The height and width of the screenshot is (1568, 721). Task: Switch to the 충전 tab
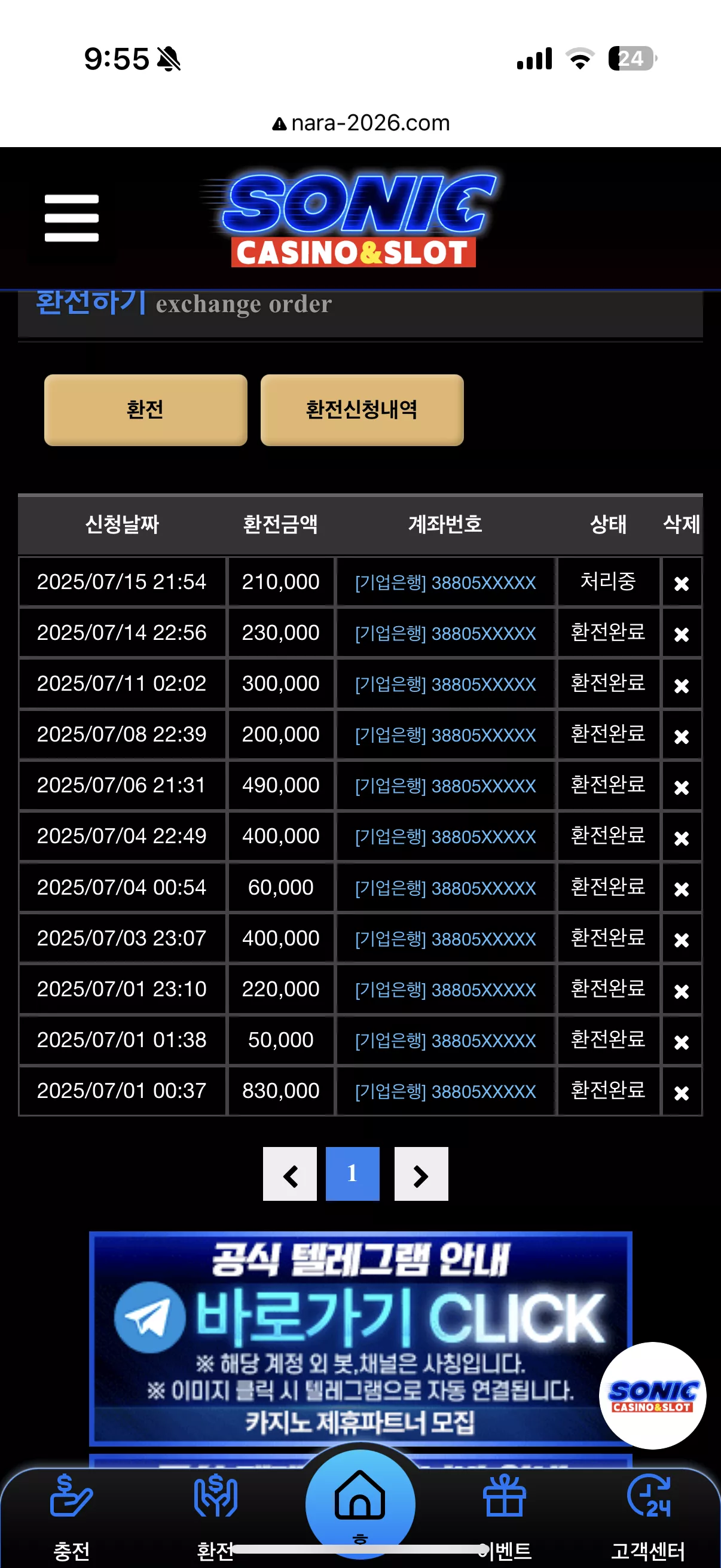pyautogui.click(x=72, y=1515)
